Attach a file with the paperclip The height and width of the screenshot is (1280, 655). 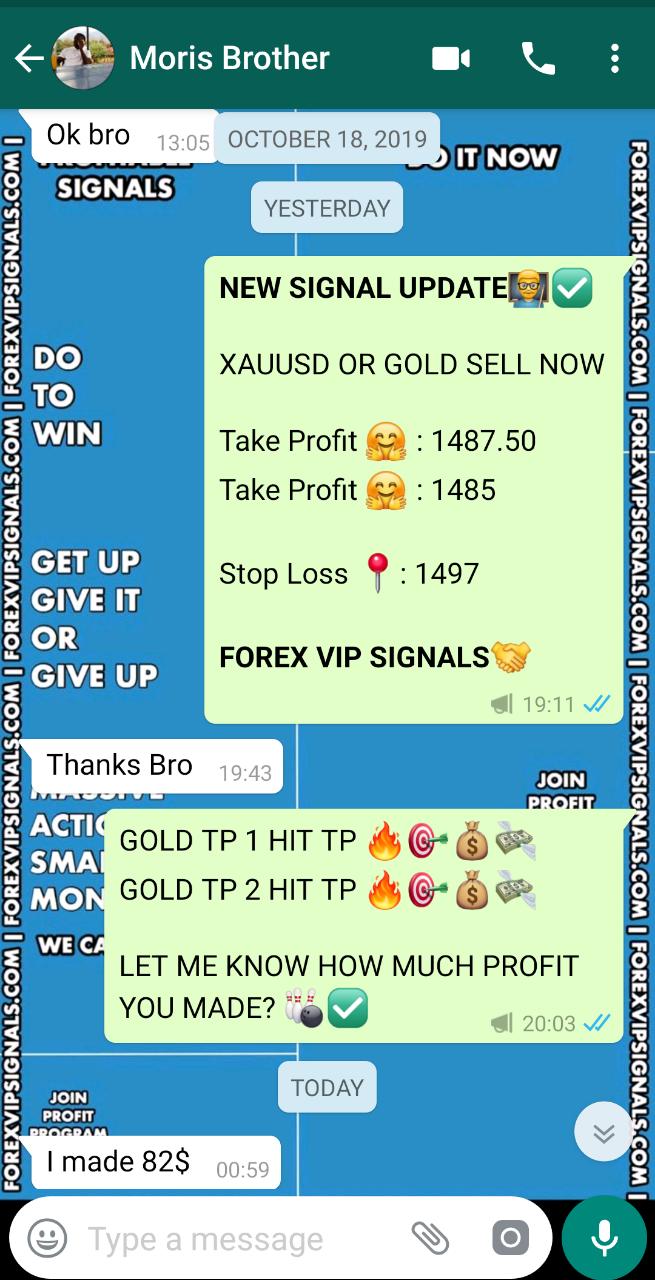(x=431, y=1239)
